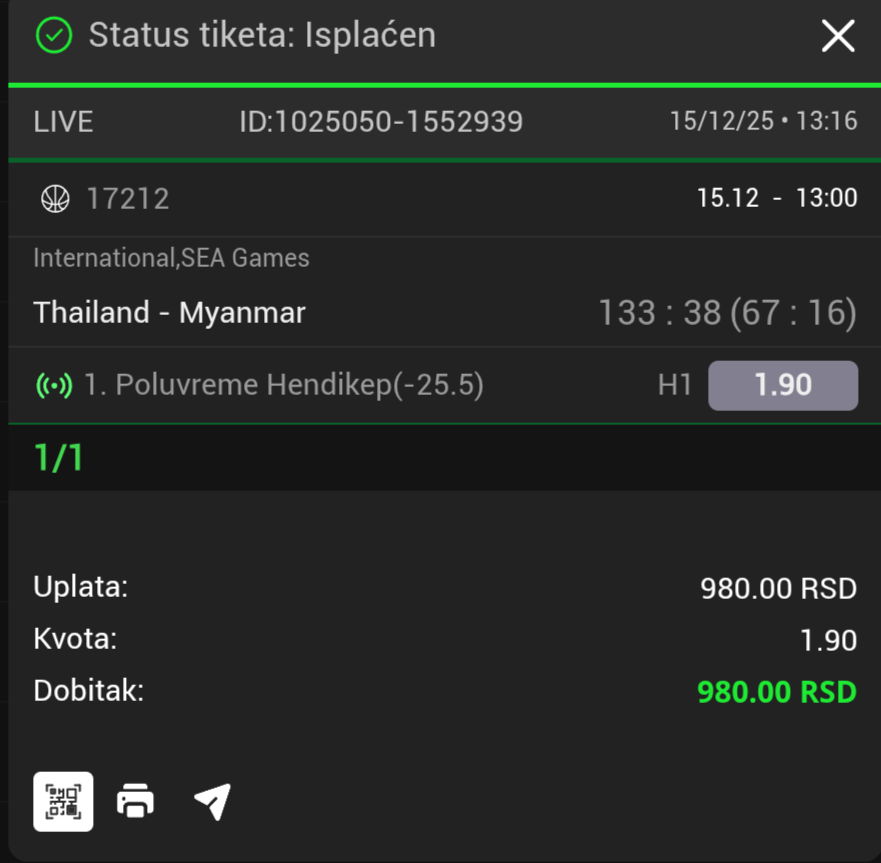Open the Thailand - Myanmar match
This screenshot has width=881, height=863.
pos(170,313)
